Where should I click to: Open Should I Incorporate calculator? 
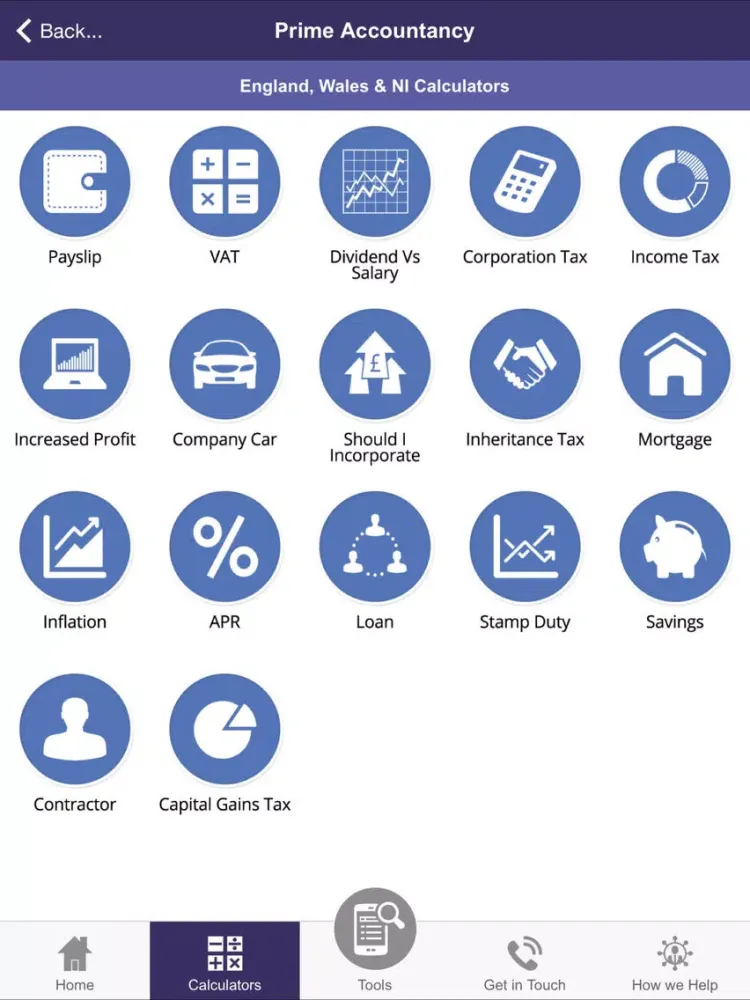pos(375,364)
